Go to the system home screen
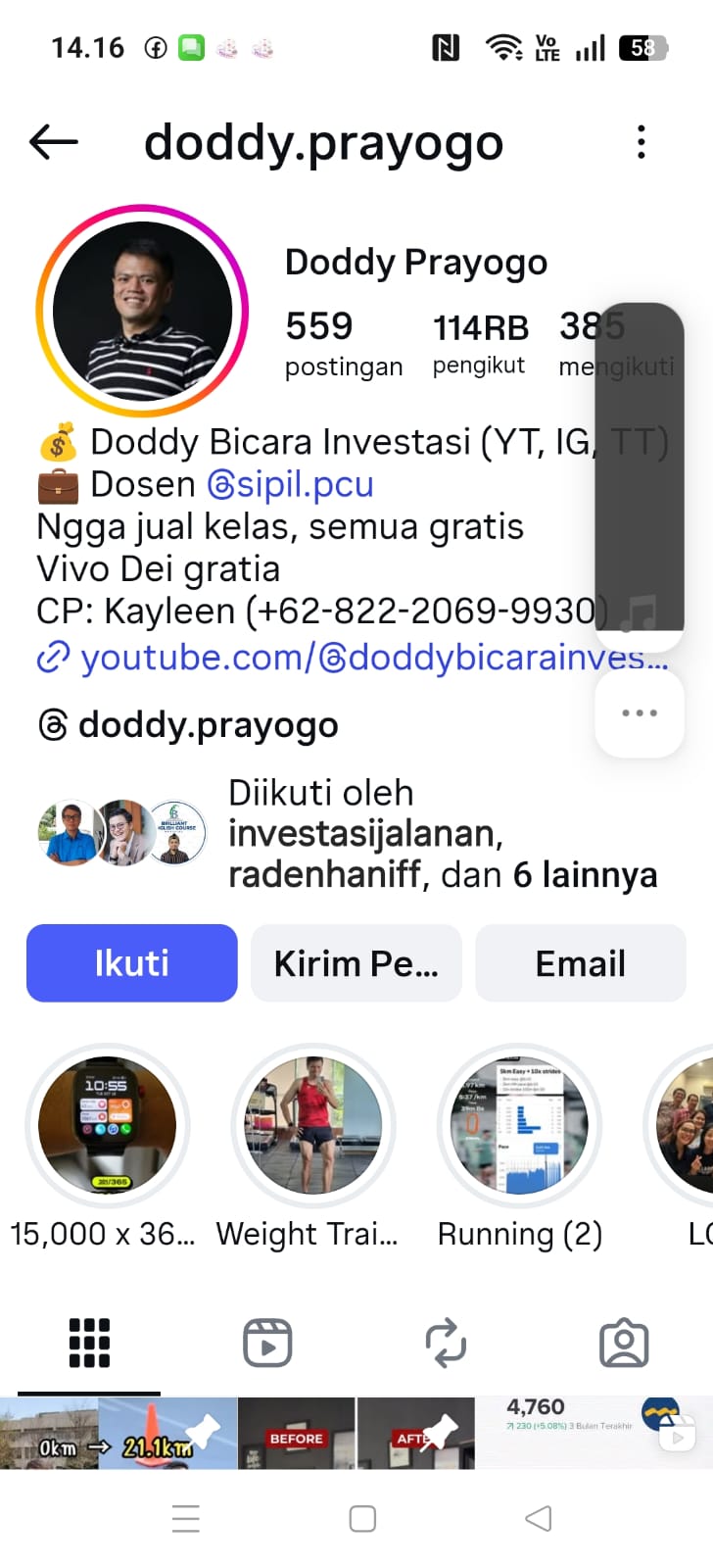 (x=362, y=1519)
